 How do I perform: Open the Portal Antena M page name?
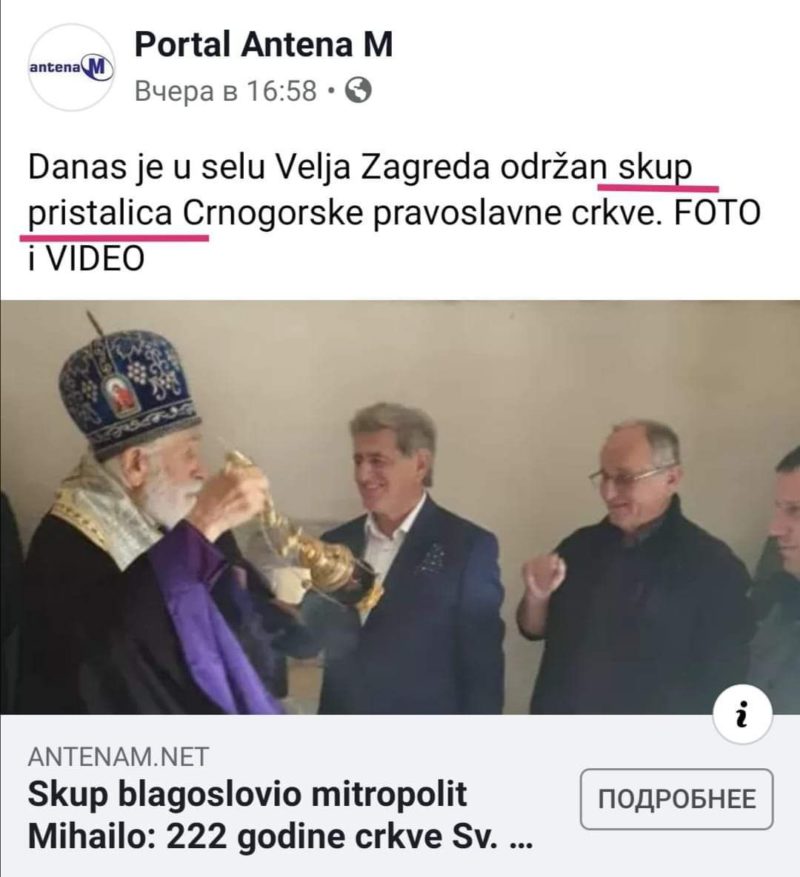coord(263,44)
